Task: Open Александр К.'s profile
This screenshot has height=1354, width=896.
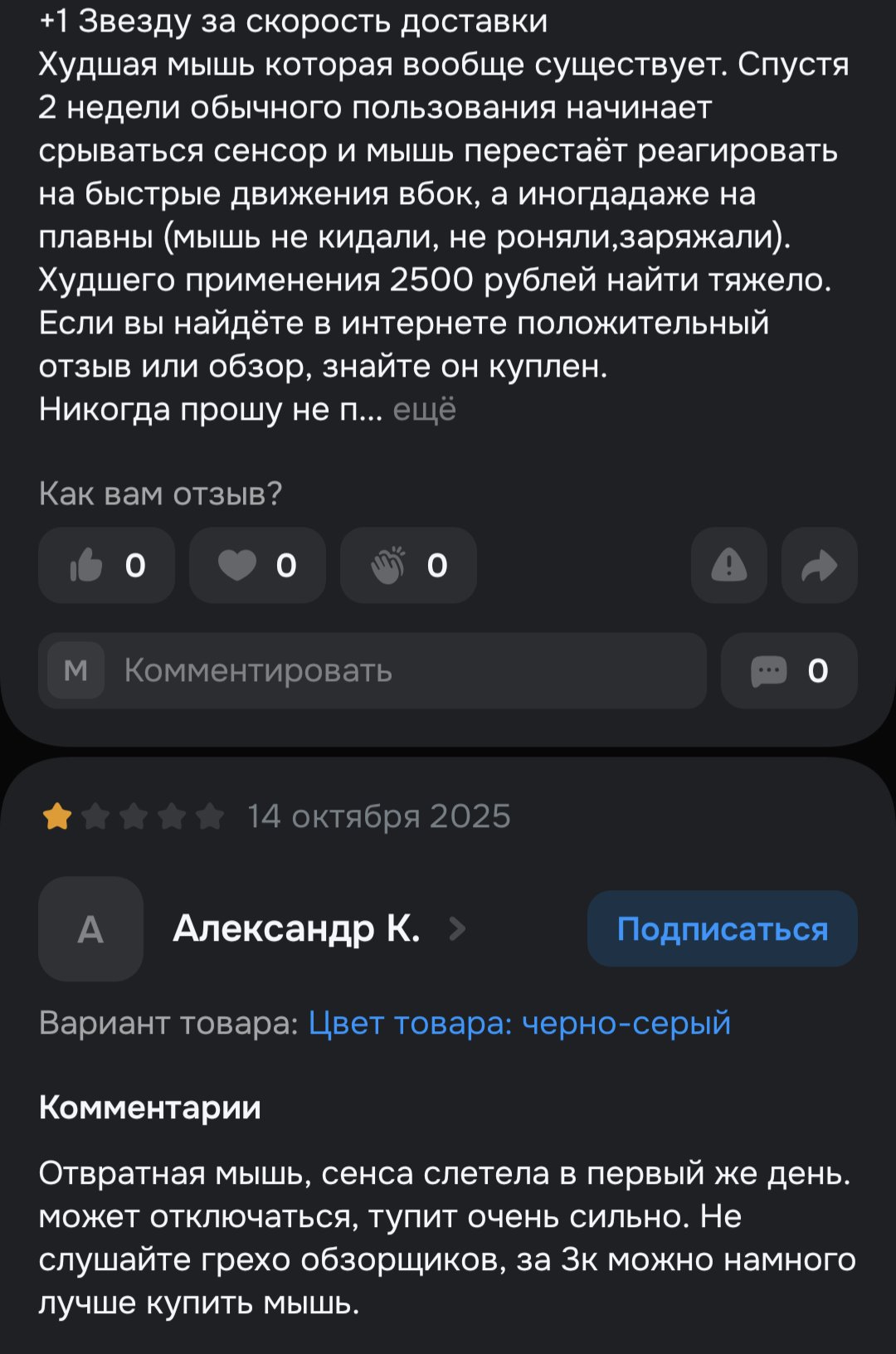Action: (x=319, y=929)
